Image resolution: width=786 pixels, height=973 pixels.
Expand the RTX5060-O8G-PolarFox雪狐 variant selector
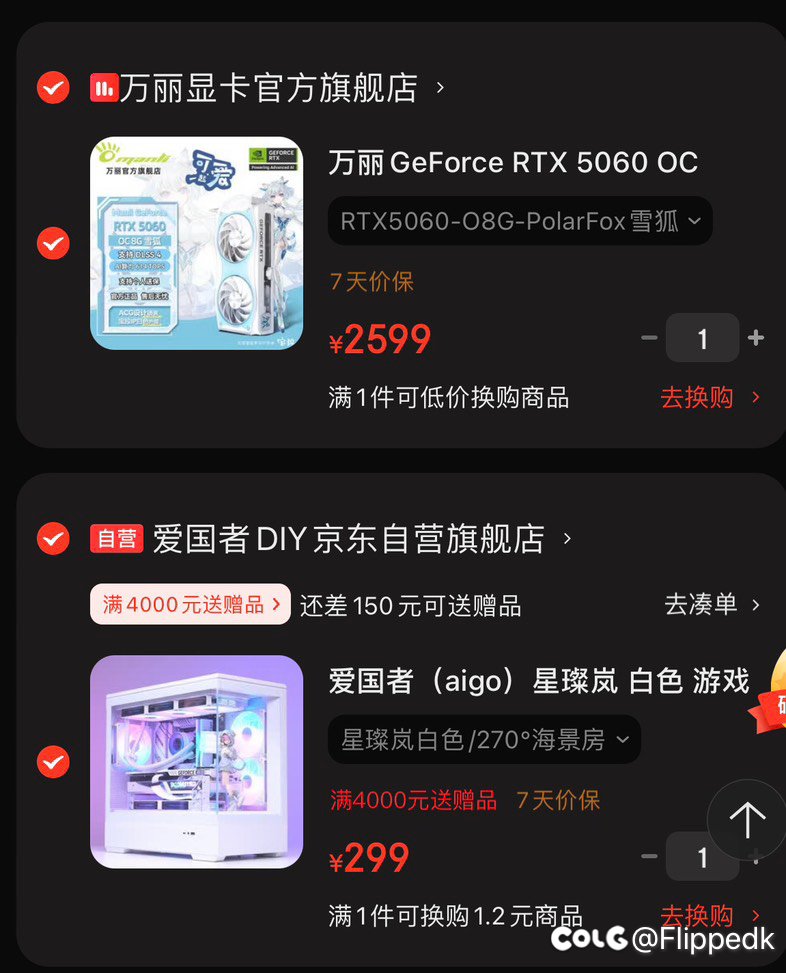point(520,221)
